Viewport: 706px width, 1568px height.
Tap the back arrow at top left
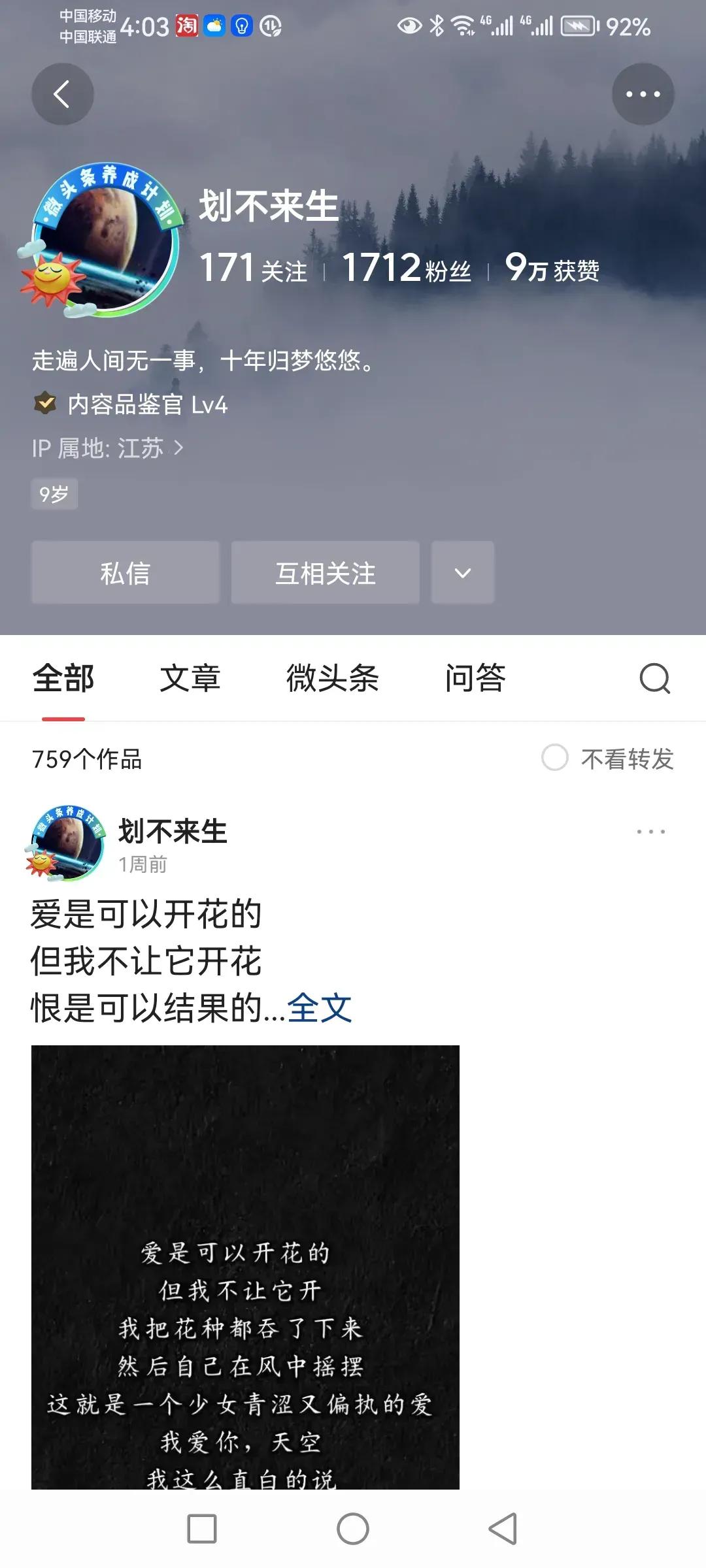(63, 93)
